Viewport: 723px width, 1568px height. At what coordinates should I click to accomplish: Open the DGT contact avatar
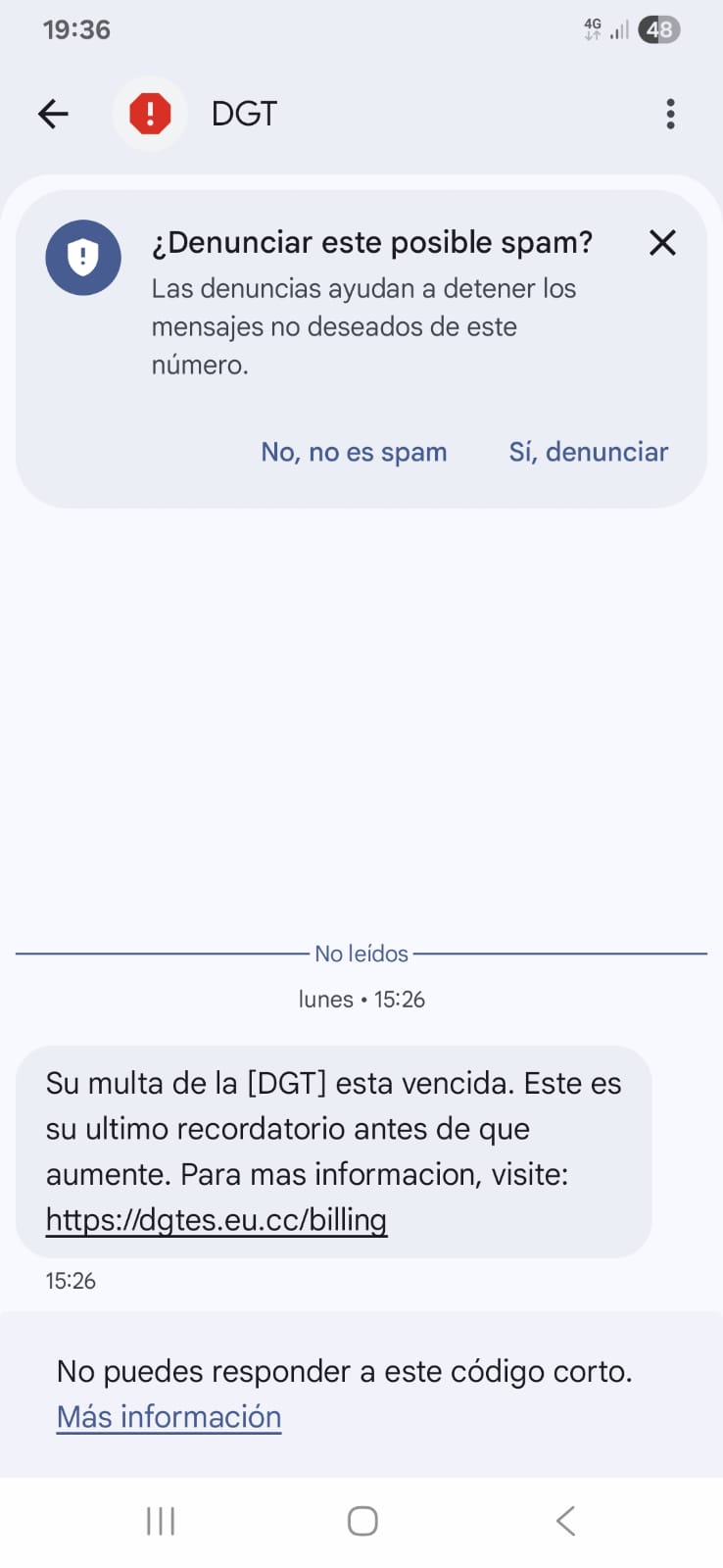[x=150, y=115]
